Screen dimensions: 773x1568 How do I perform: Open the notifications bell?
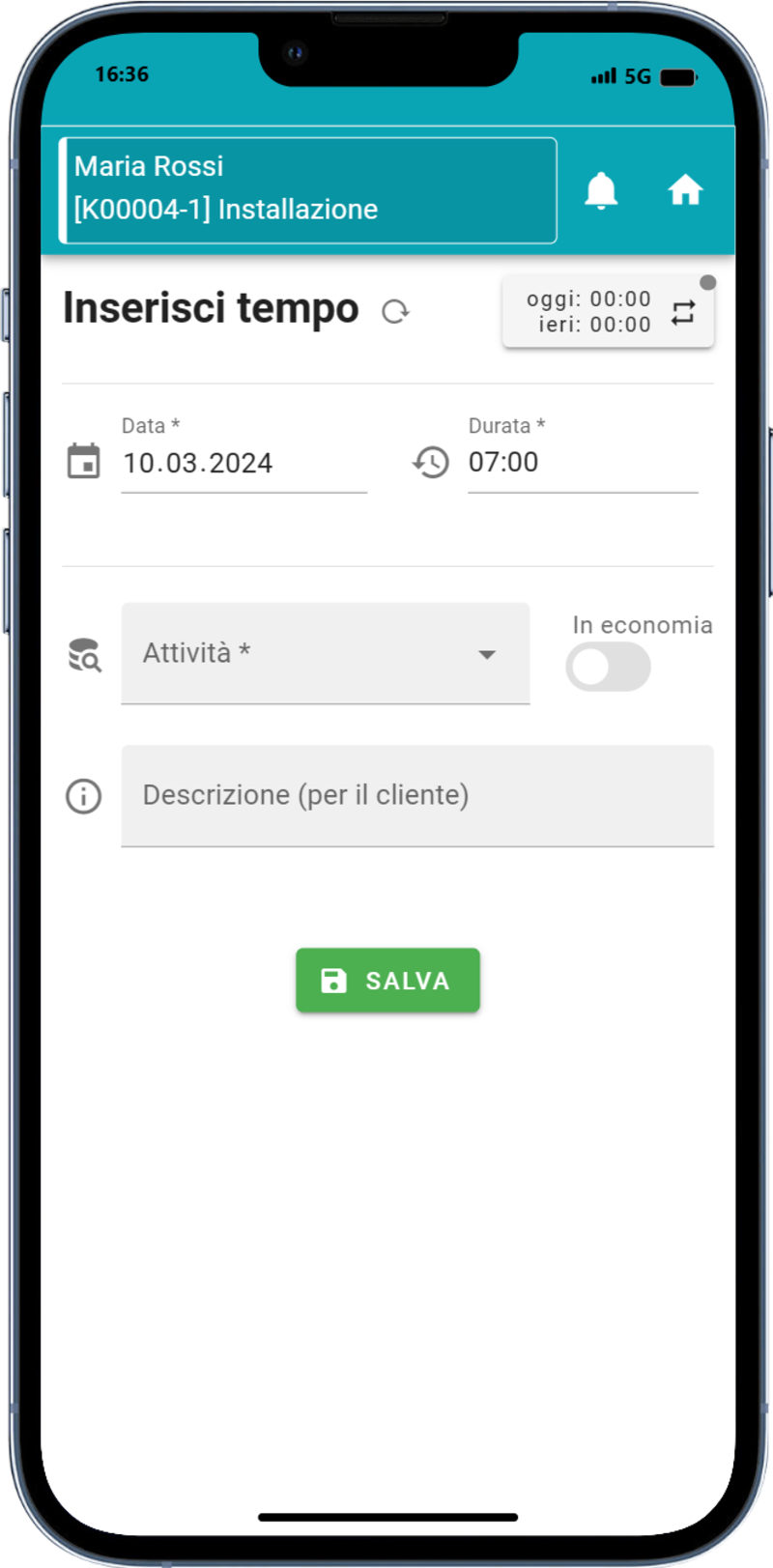[601, 190]
